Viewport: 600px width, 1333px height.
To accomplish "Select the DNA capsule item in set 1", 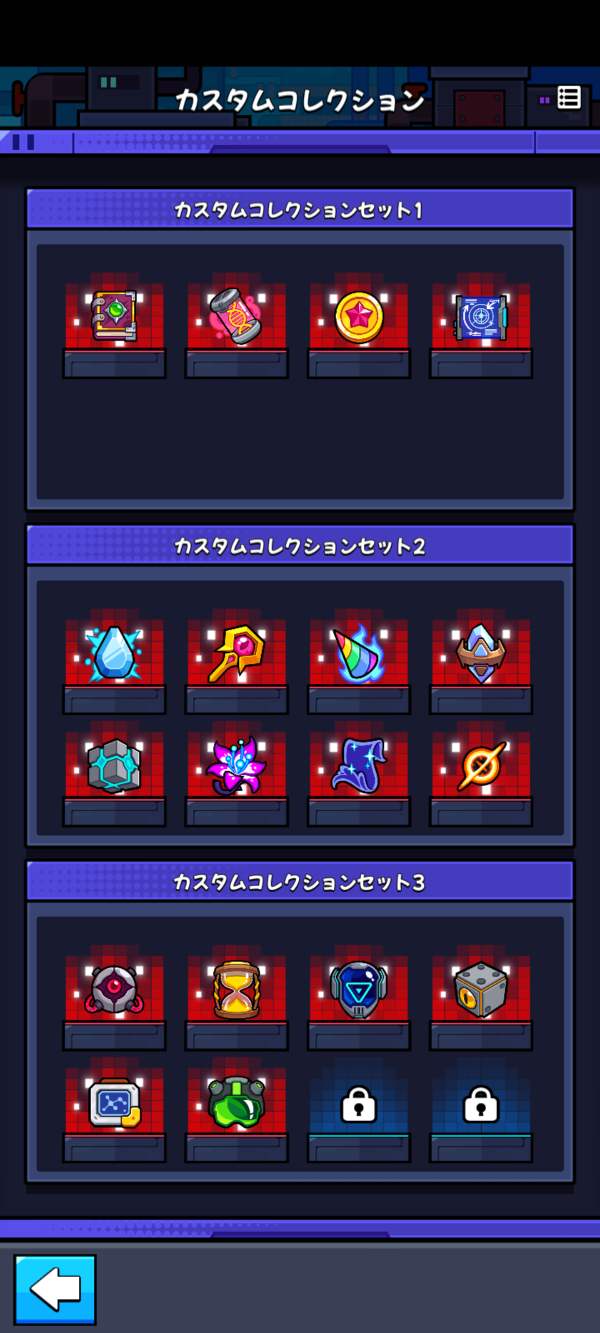I will point(236,317).
